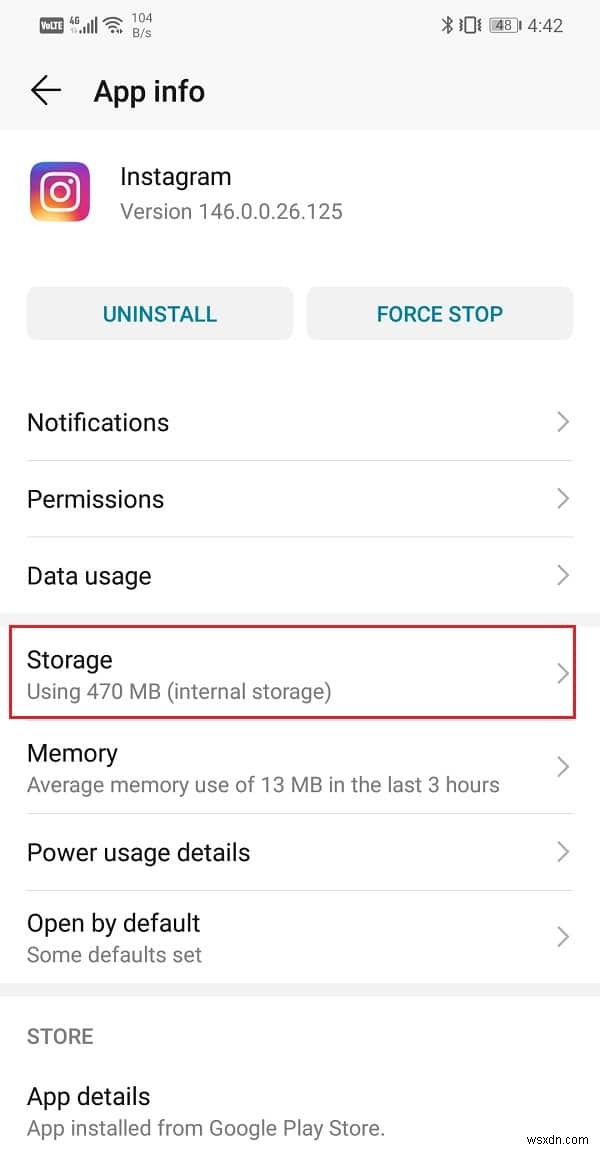
Task: Open Permissions for Instagram
Action: click(298, 499)
